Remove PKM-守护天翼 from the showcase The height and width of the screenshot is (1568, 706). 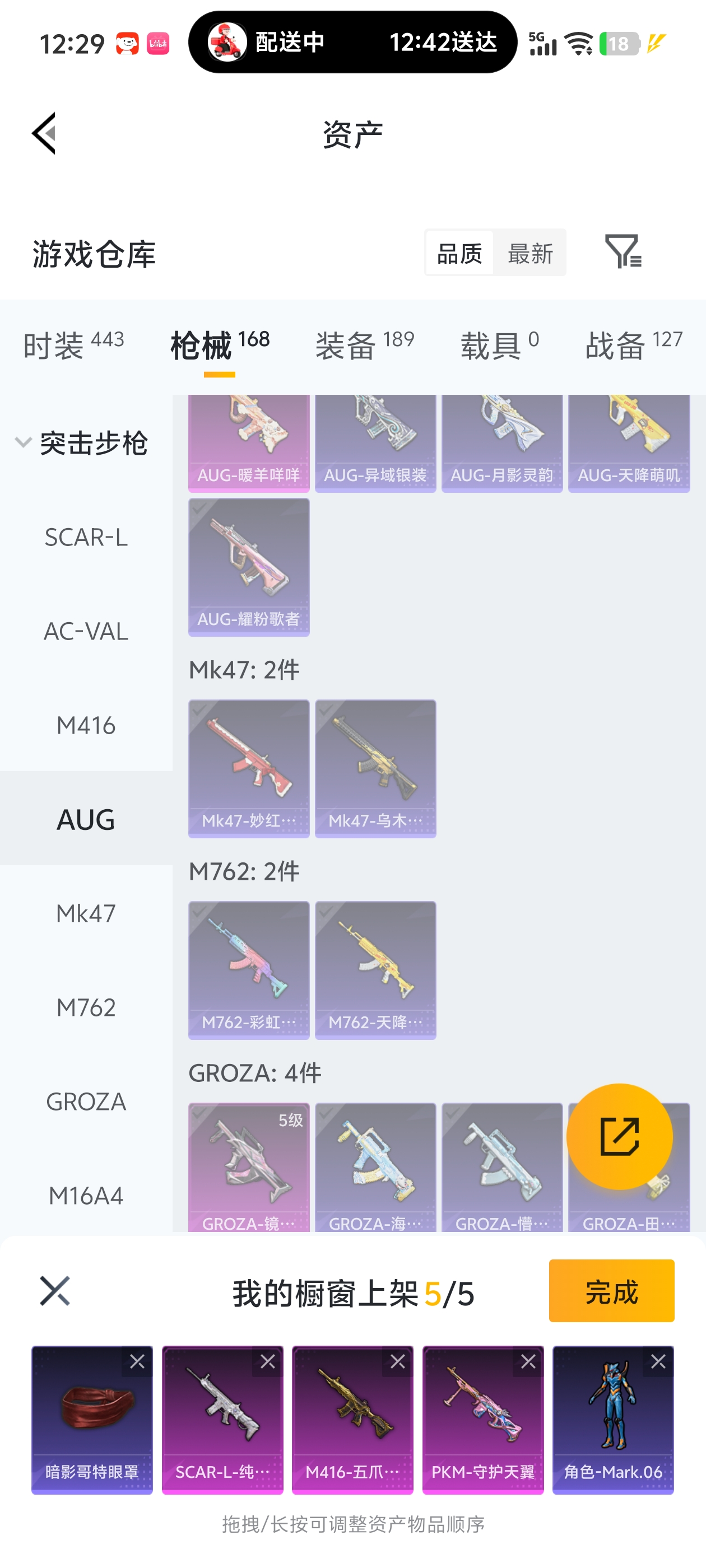point(528,1362)
